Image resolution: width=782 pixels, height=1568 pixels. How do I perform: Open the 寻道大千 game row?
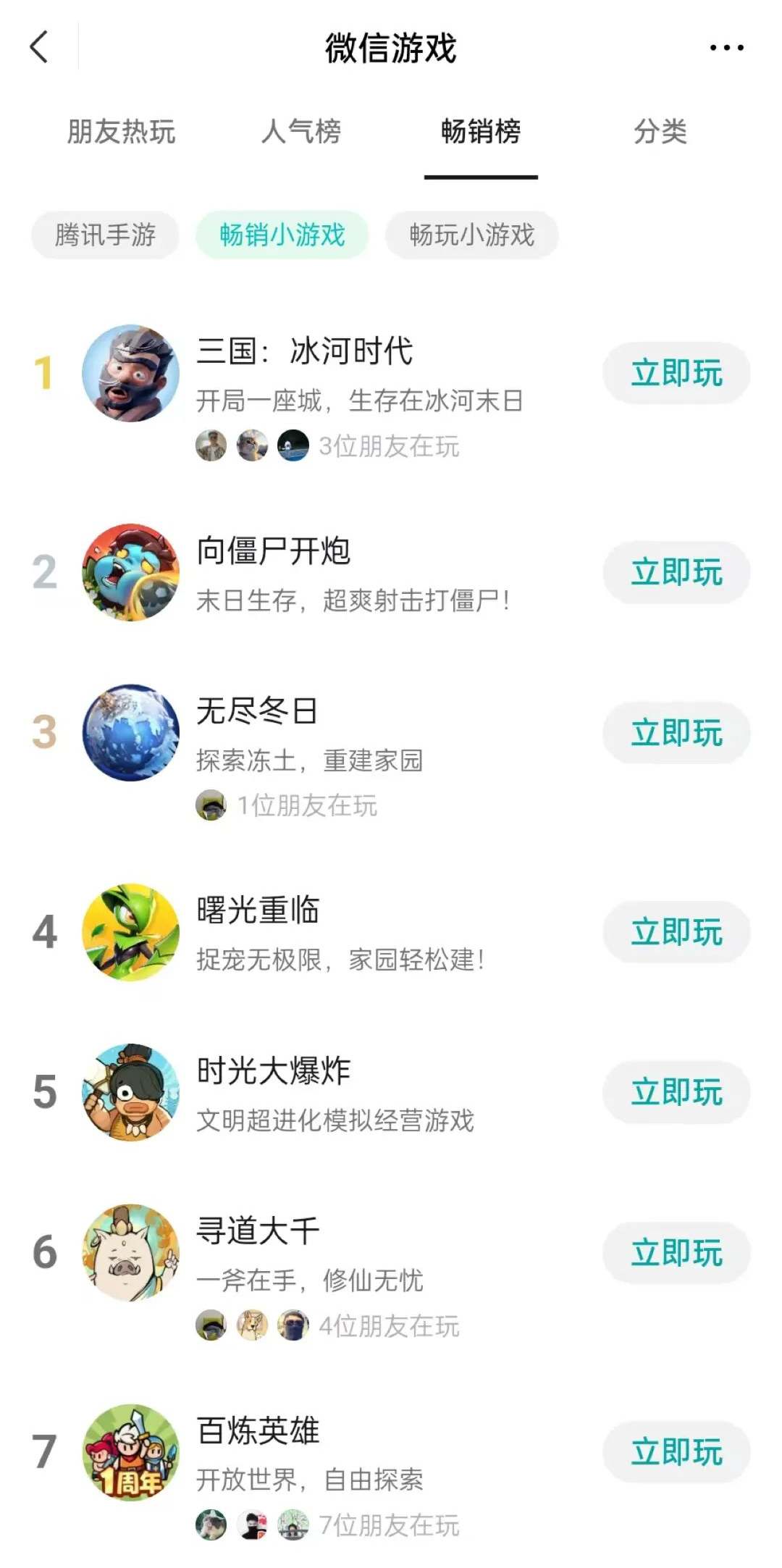tap(258, 1231)
